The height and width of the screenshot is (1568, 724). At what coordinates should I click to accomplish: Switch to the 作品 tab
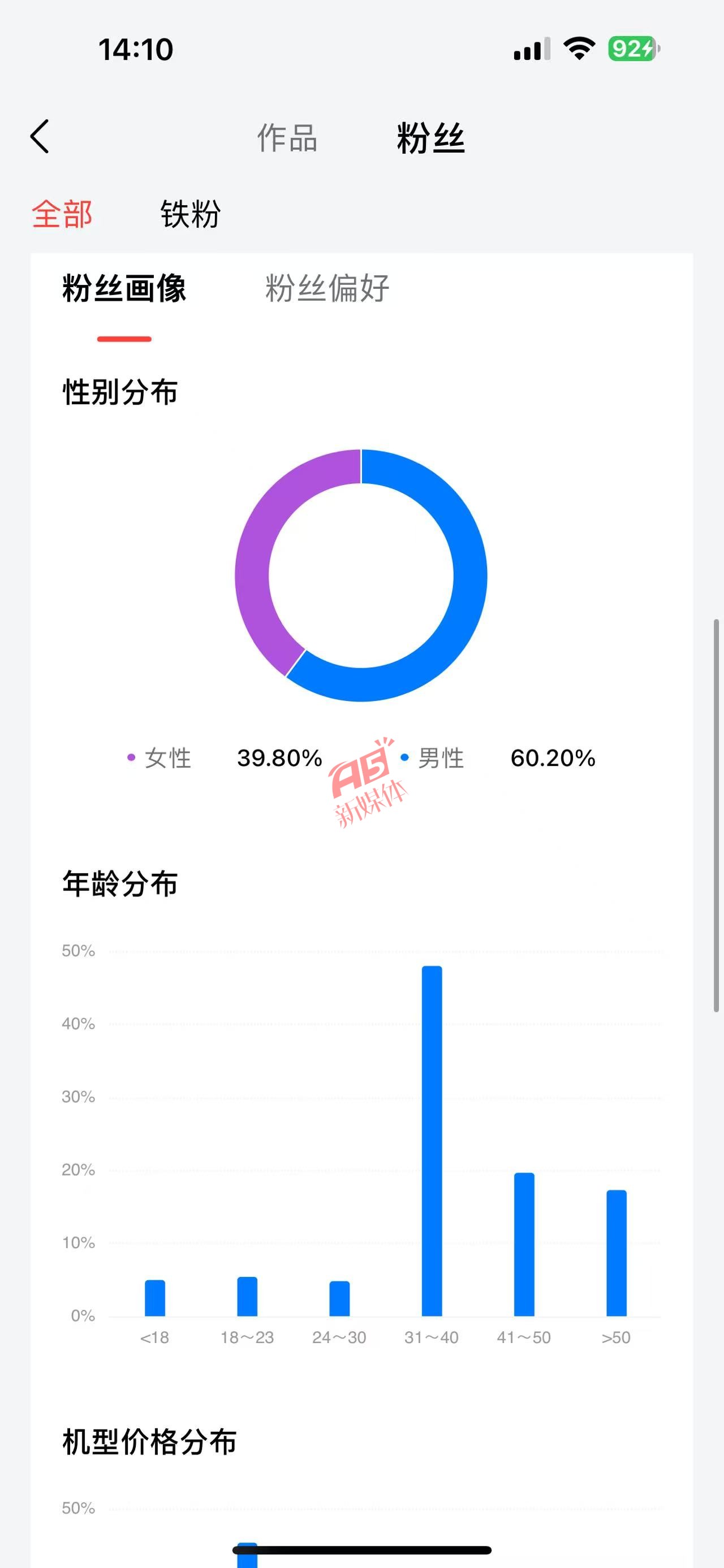(x=287, y=137)
